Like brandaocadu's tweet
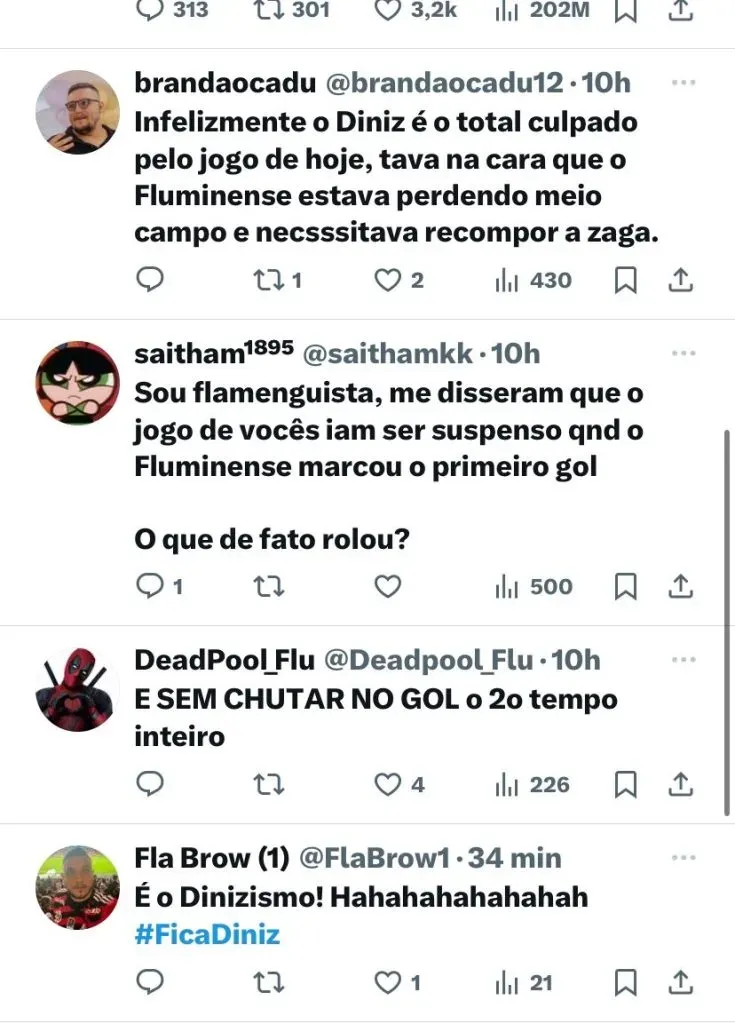 (x=387, y=281)
